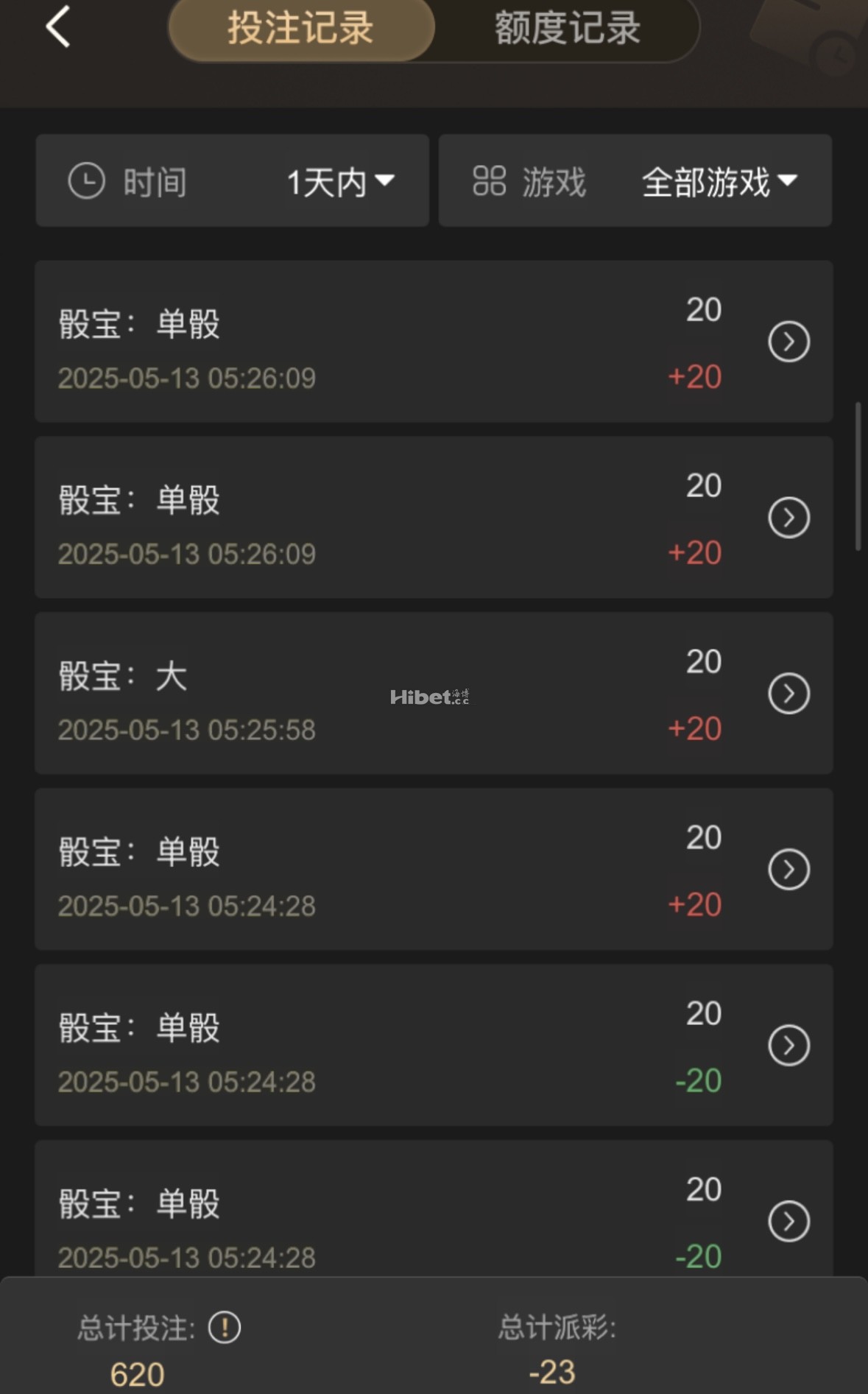Image resolution: width=868 pixels, height=1394 pixels.
Task: Go back using the top-left arrow
Action: click(58, 27)
